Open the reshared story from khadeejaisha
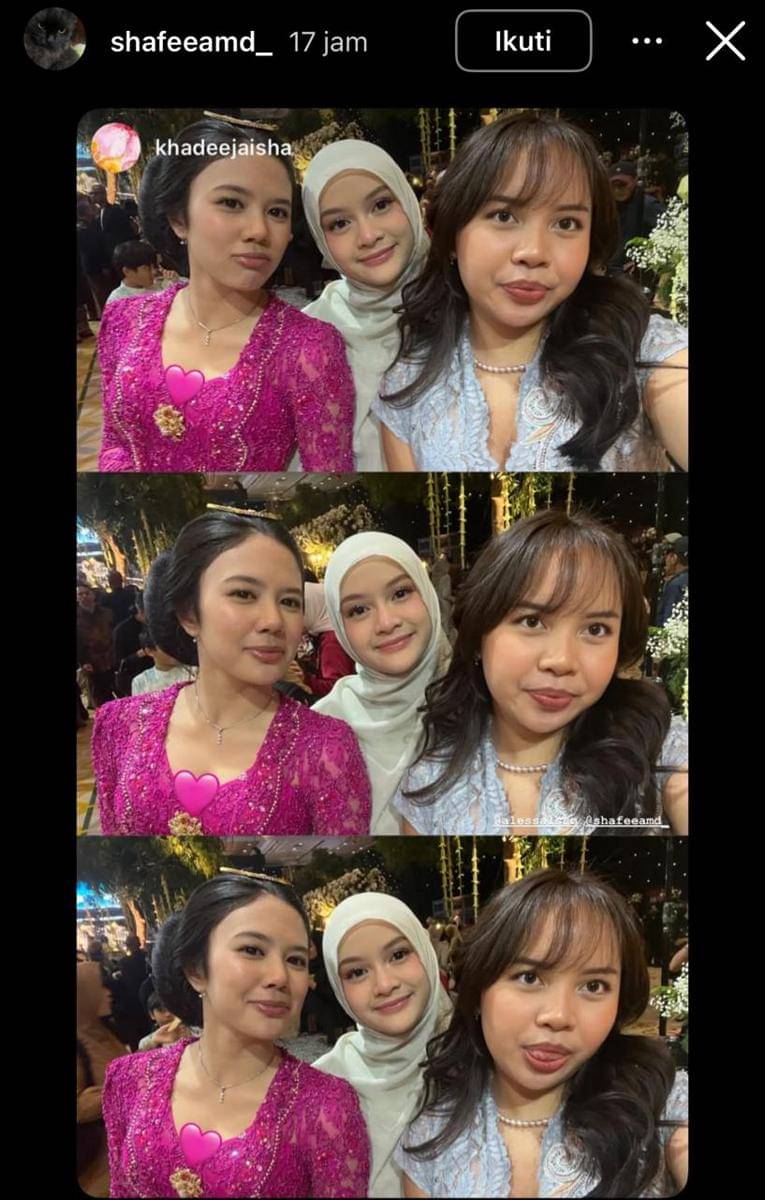 pyautogui.click(x=223, y=148)
